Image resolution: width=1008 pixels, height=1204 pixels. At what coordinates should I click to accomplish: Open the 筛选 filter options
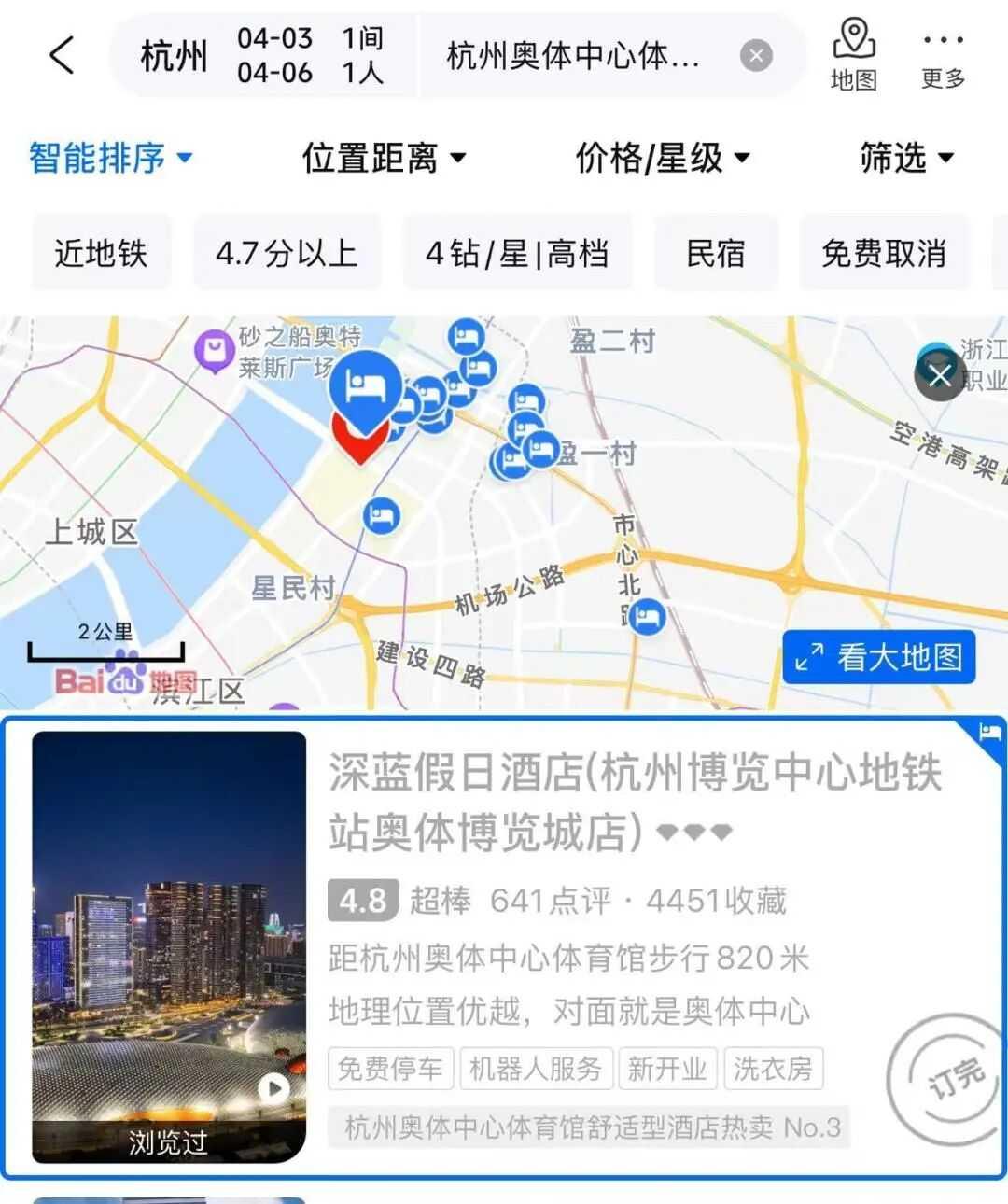905,158
